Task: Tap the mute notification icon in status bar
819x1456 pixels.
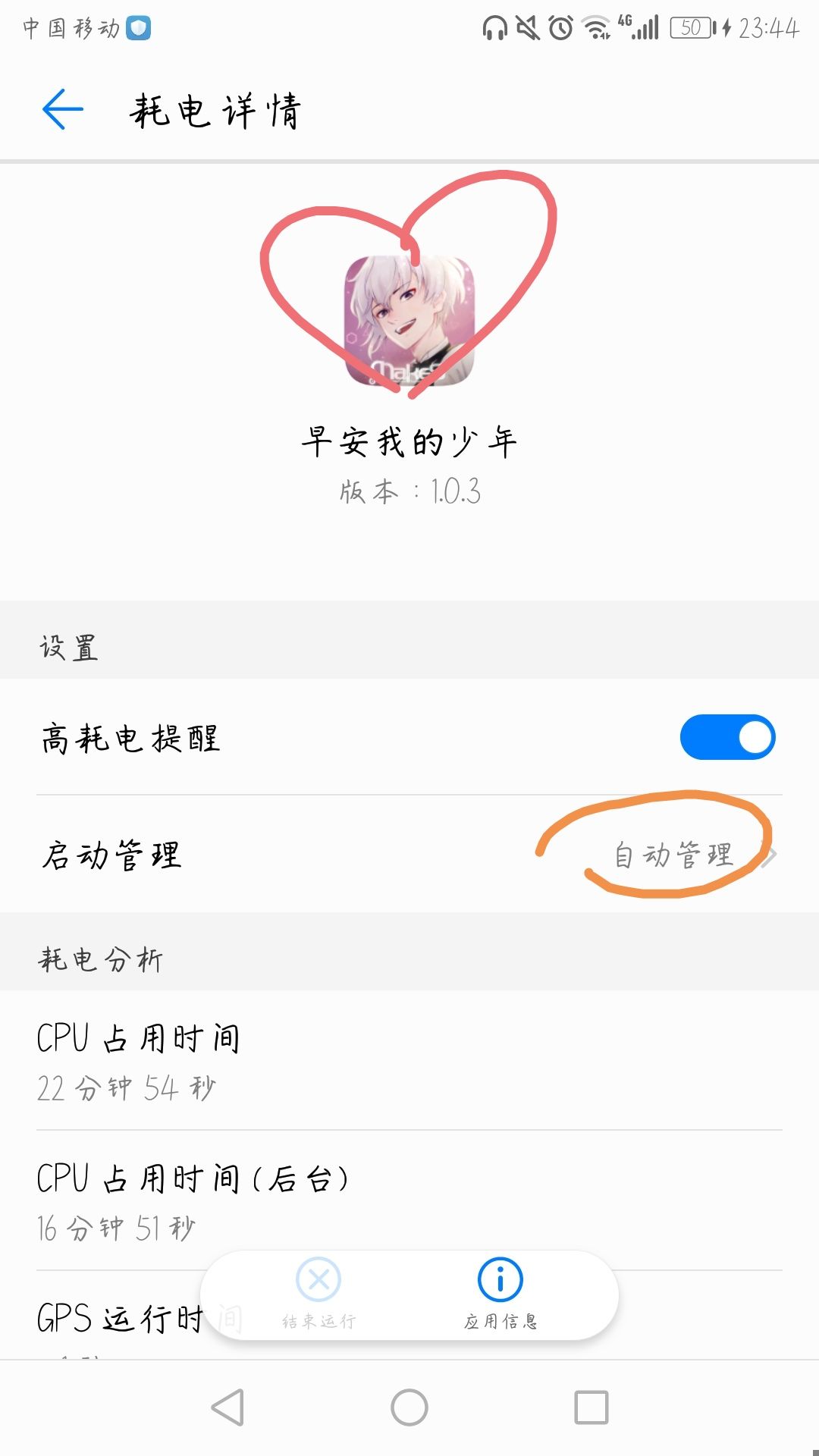Action: tap(528, 27)
